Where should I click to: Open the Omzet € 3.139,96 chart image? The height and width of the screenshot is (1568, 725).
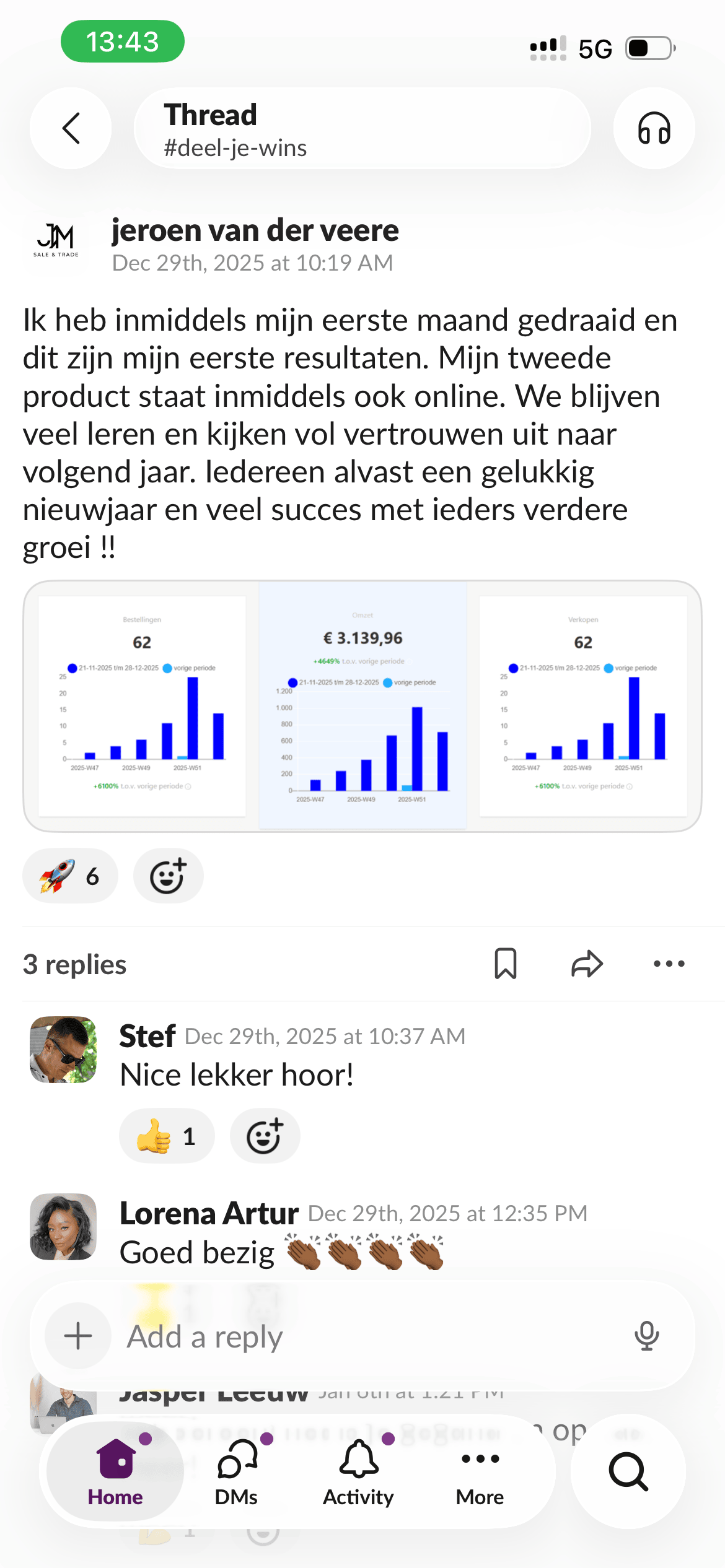click(x=362, y=706)
